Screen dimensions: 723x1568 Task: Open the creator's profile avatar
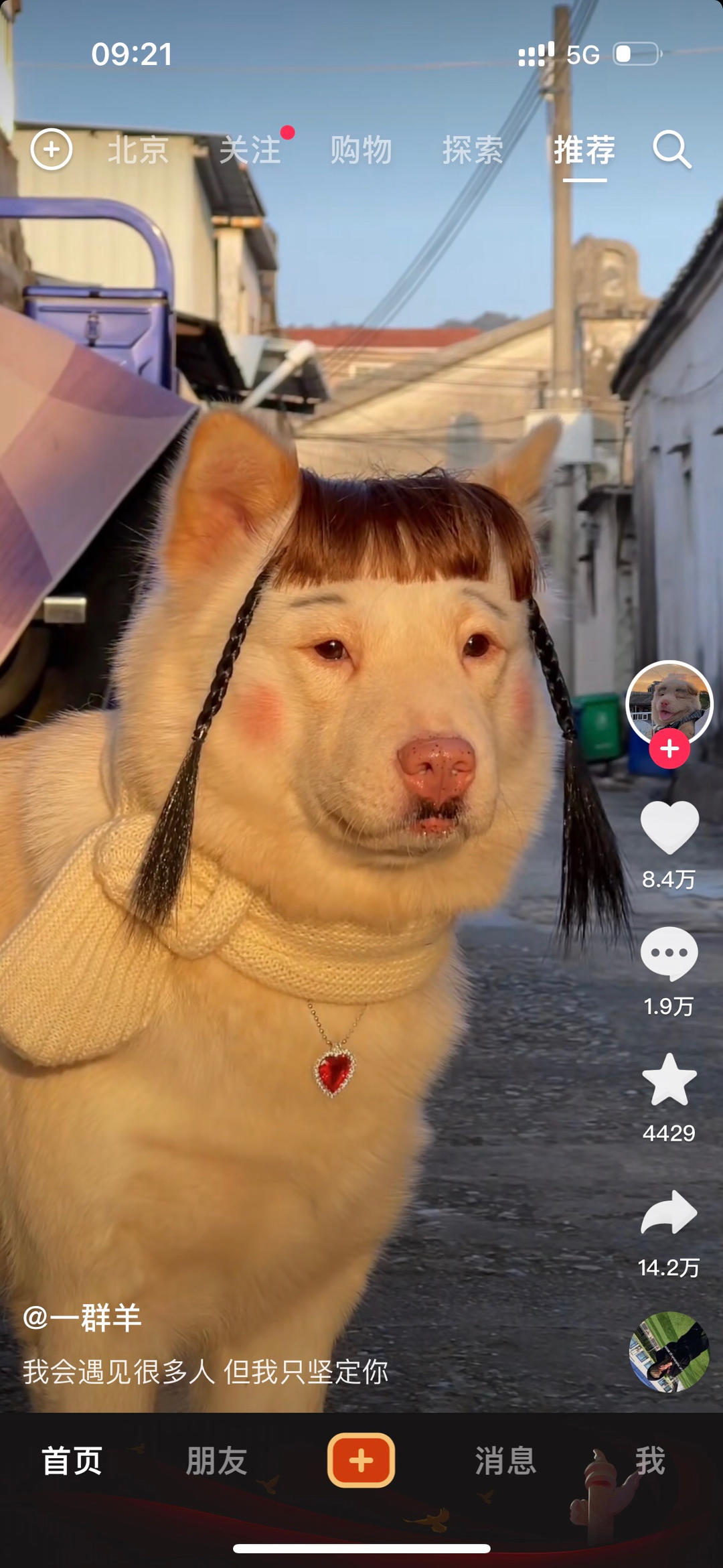point(669,702)
